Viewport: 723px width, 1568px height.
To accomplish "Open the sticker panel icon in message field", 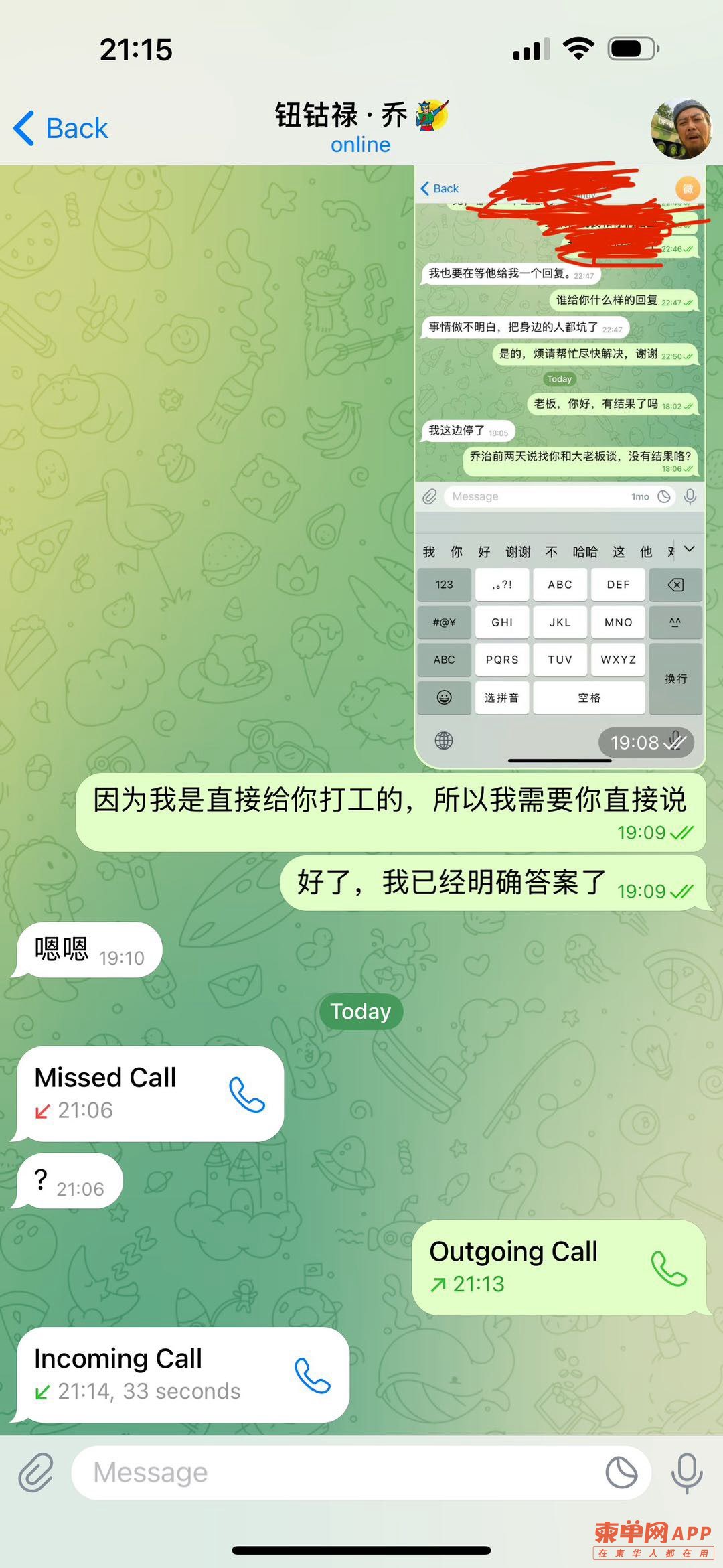I will (621, 1472).
